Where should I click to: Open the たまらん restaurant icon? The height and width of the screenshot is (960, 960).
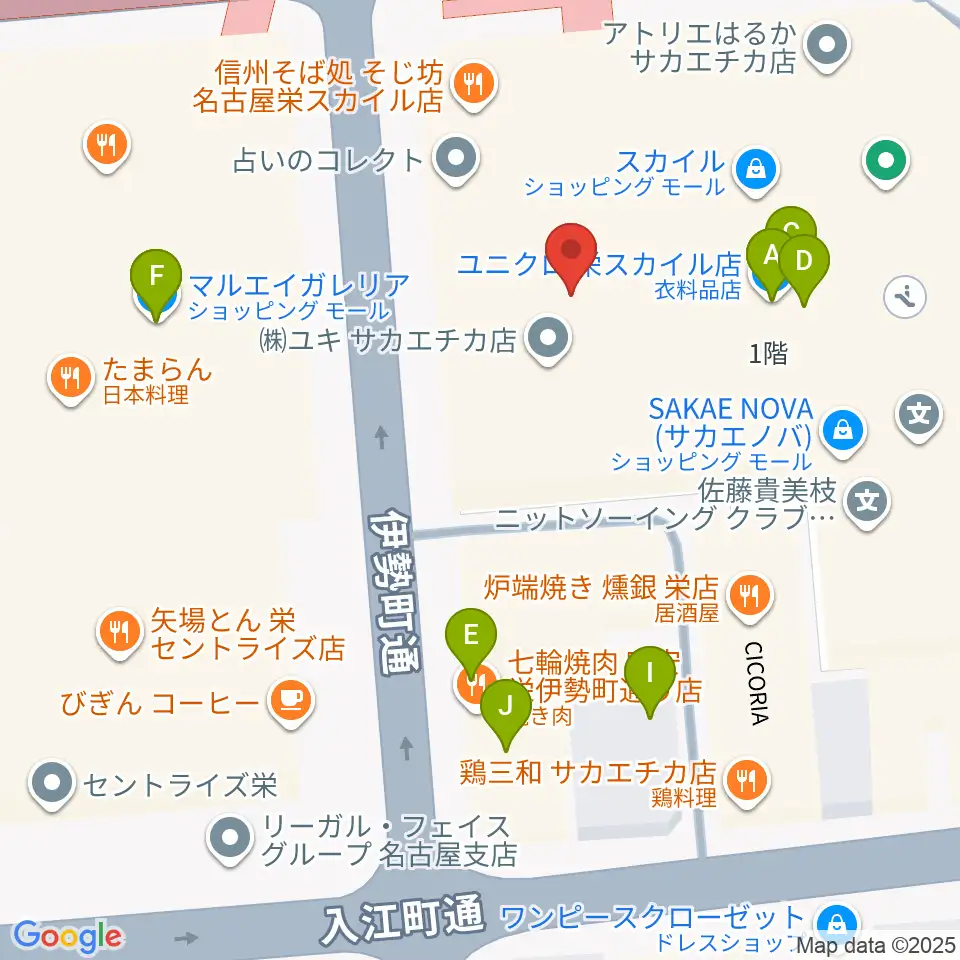70,378
